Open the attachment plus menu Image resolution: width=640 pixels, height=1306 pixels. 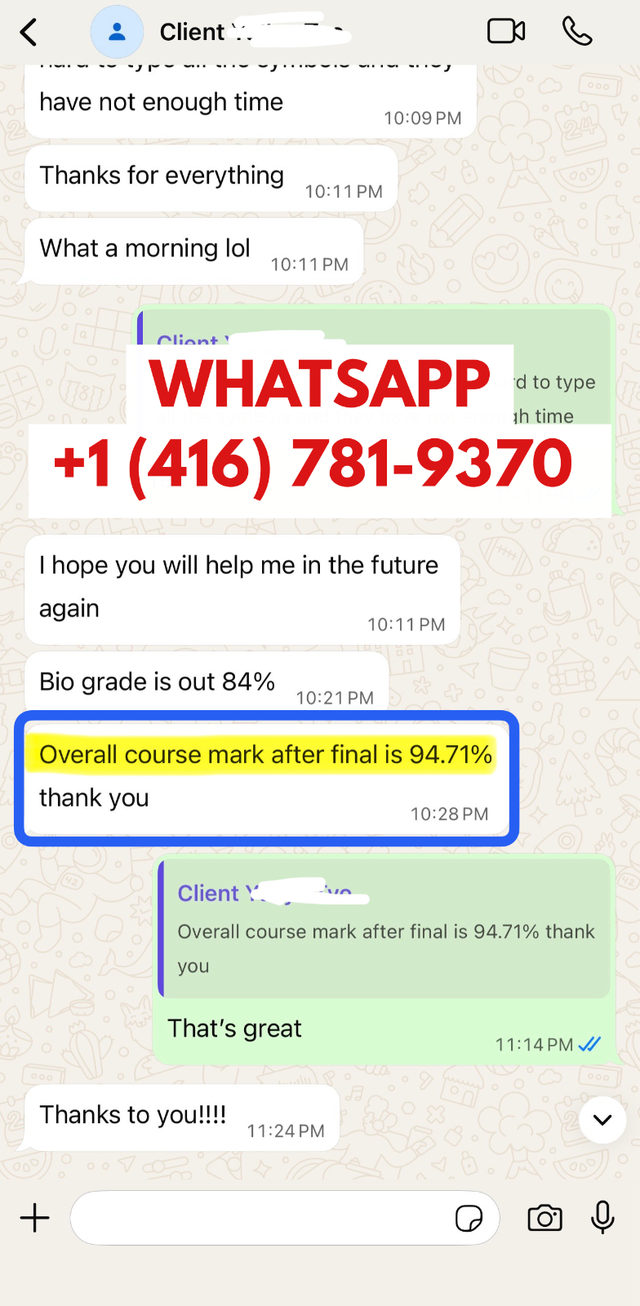pos(34,1217)
